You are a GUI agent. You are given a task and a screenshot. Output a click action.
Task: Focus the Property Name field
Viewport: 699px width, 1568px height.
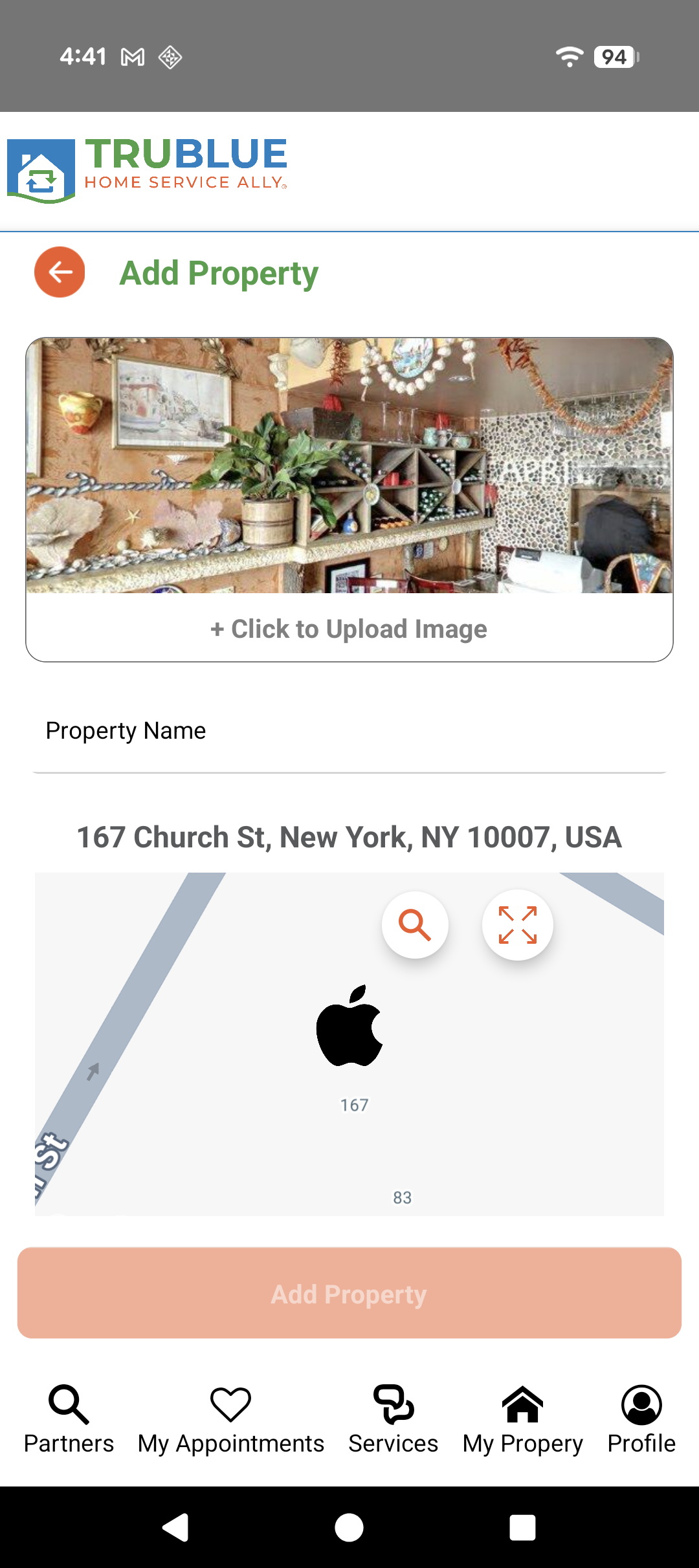(349, 732)
